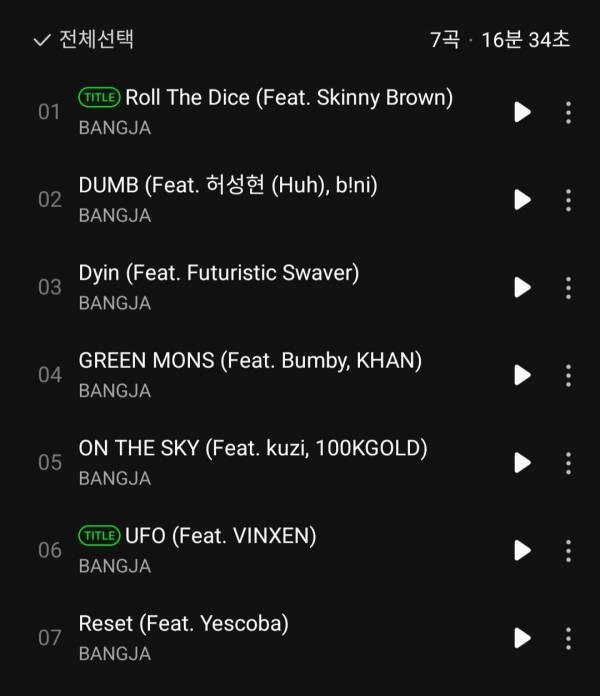Play the track DUMB
Viewport: 600px width, 696px height.
(x=522, y=199)
